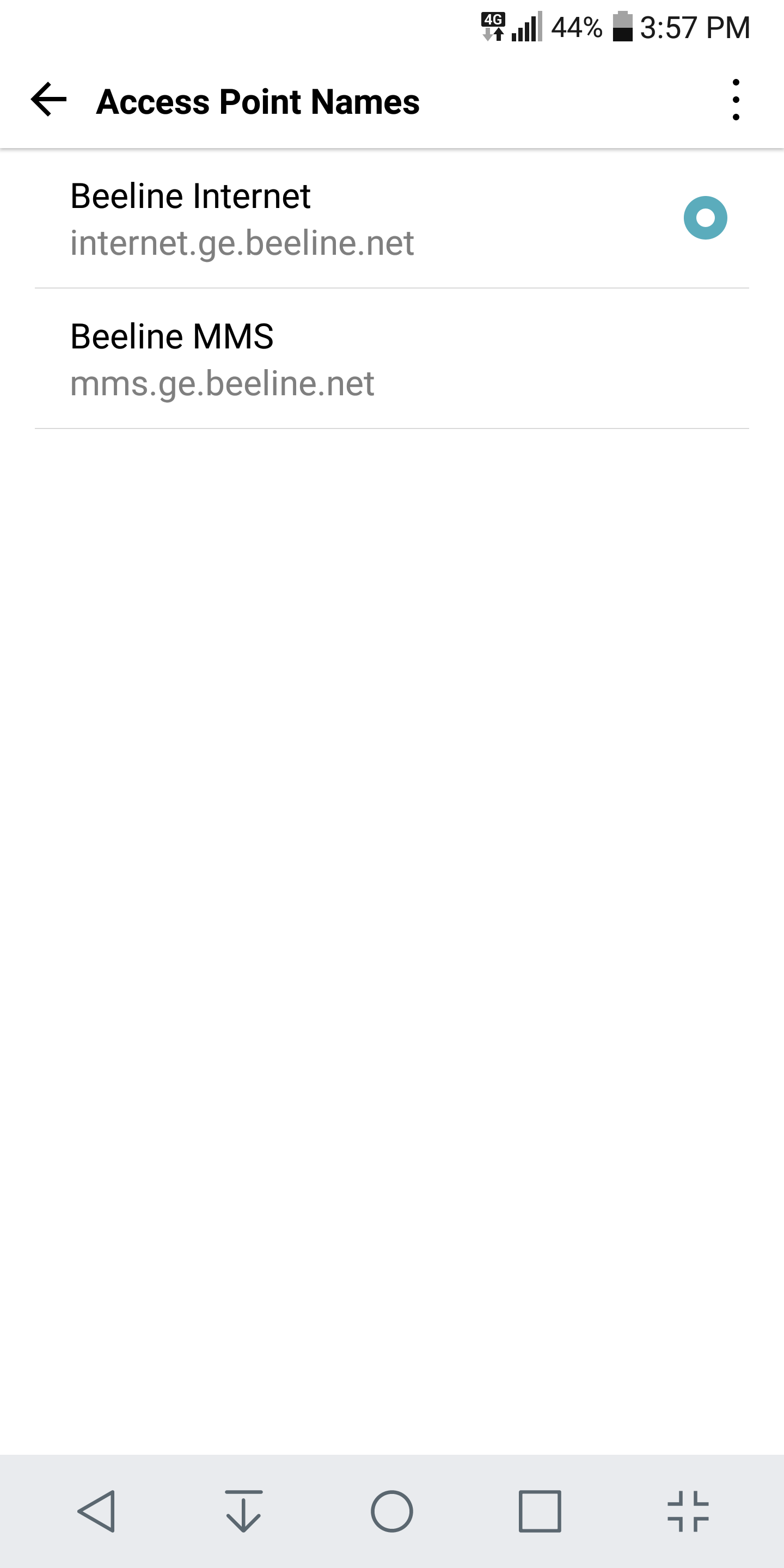Screen dimensions: 784x1568
Task: Go to the home screen
Action: tap(392, 1511)
